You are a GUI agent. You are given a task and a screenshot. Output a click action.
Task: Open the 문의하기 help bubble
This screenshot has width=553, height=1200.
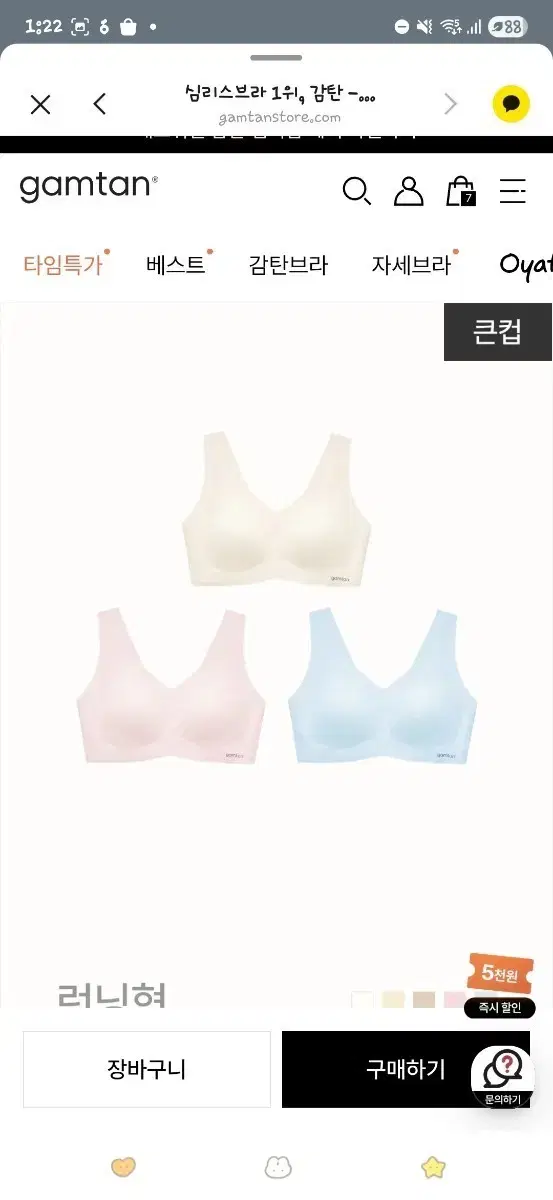coord(503,1077)
